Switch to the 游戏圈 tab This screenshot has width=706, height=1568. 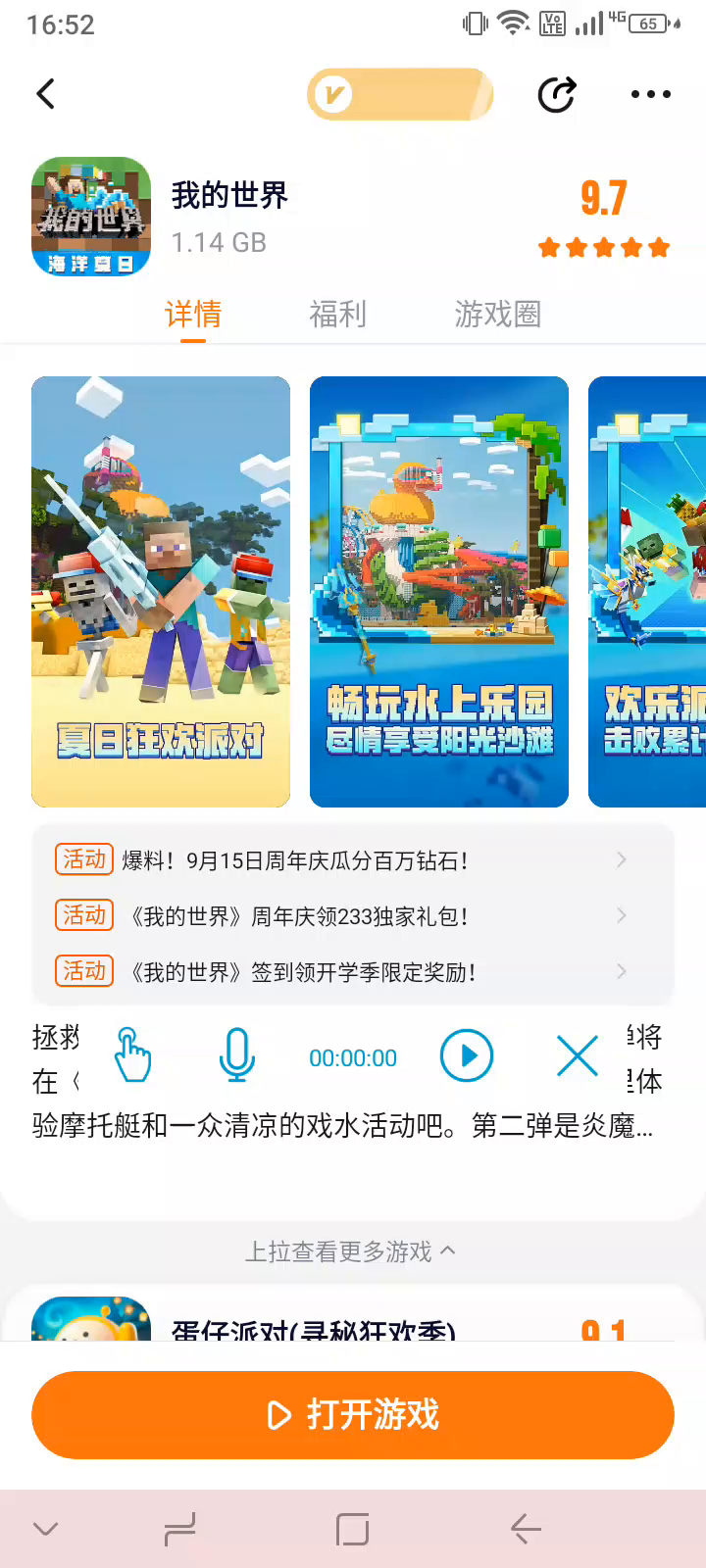497,315
